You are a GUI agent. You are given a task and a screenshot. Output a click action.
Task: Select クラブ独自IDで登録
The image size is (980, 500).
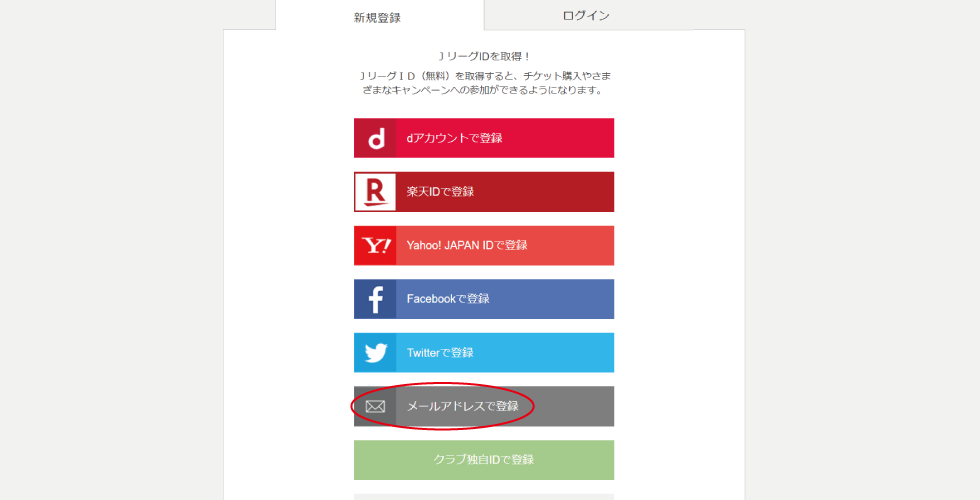pyautogui.click(x=484, y=460)
